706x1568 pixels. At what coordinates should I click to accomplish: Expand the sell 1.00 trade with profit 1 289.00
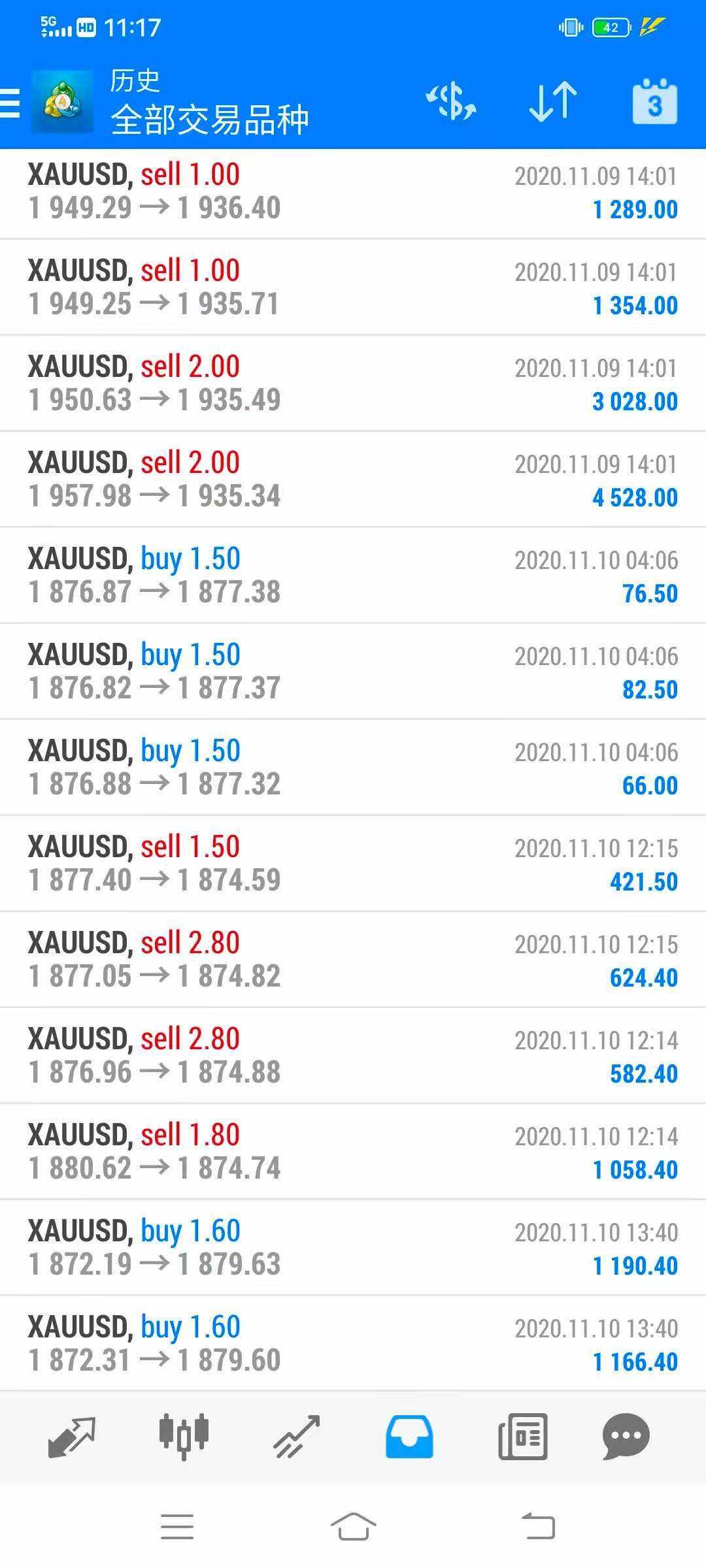coord(353,192)
